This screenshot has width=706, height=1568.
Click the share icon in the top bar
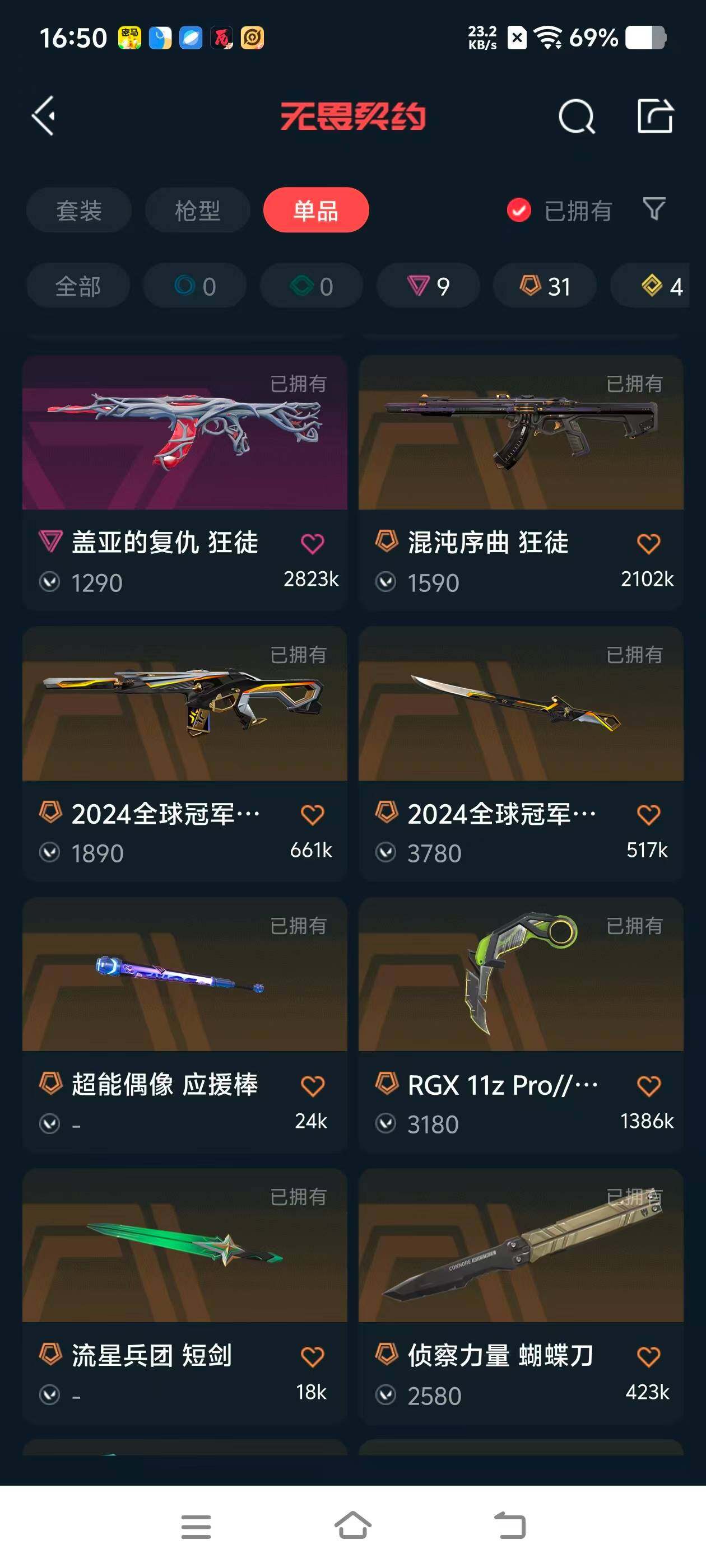pos(655,116)
